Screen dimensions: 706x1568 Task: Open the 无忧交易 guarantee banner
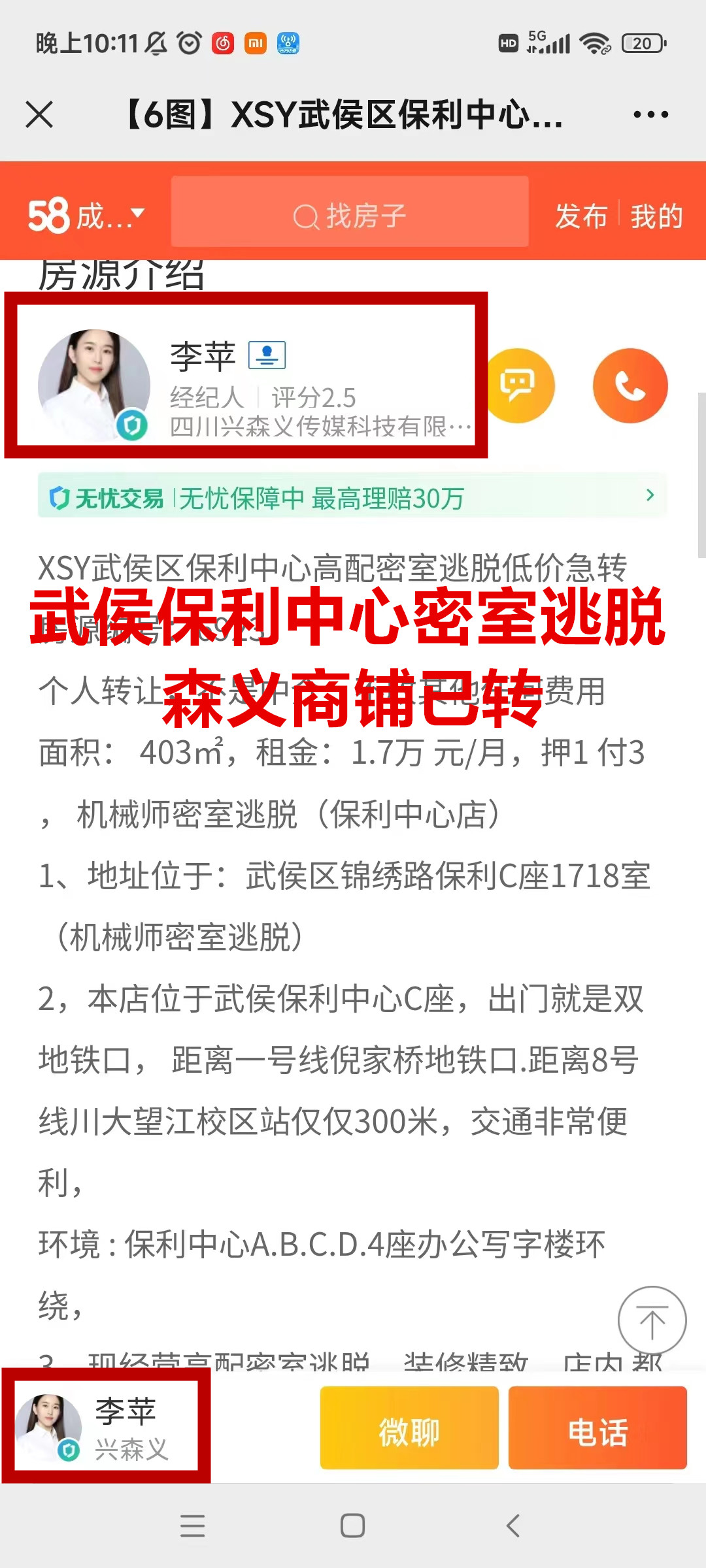pos(352,497)
